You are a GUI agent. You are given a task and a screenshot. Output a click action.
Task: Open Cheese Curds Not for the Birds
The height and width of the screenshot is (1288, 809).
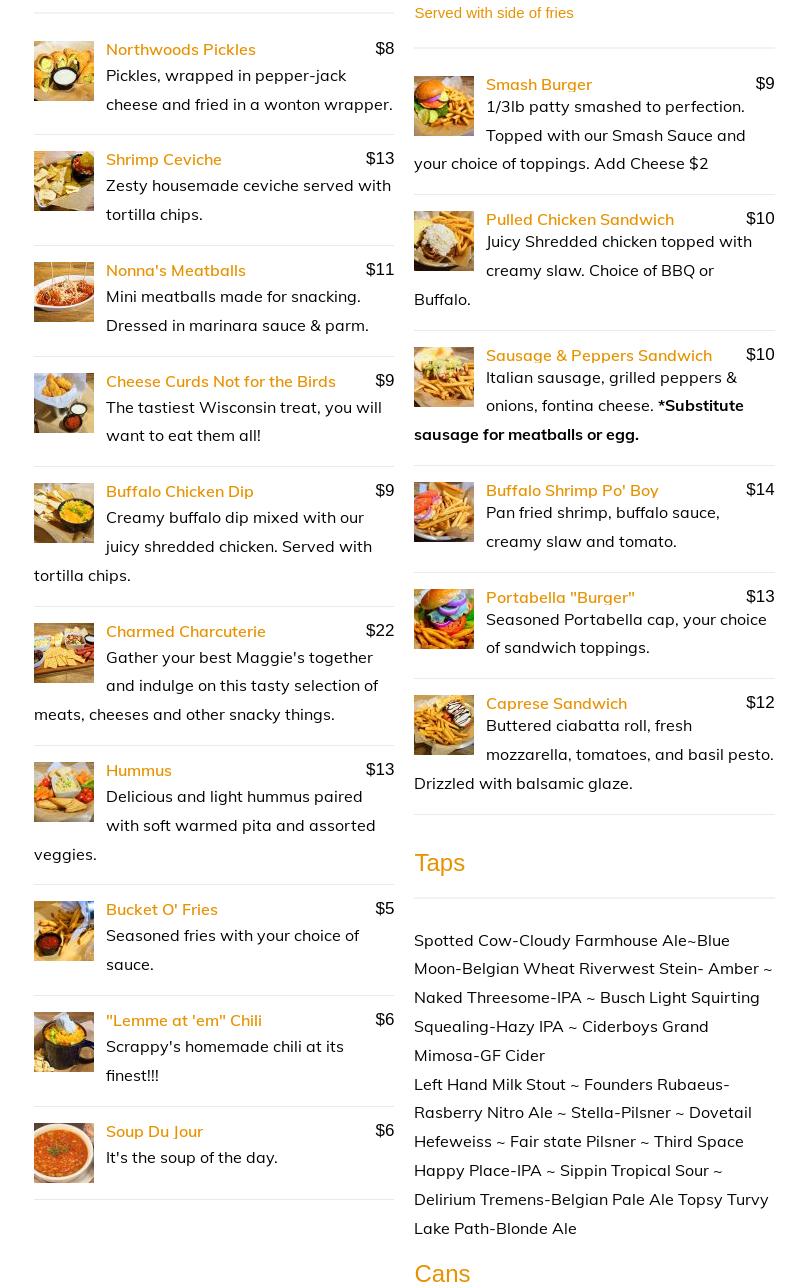[x=220, y=381]
